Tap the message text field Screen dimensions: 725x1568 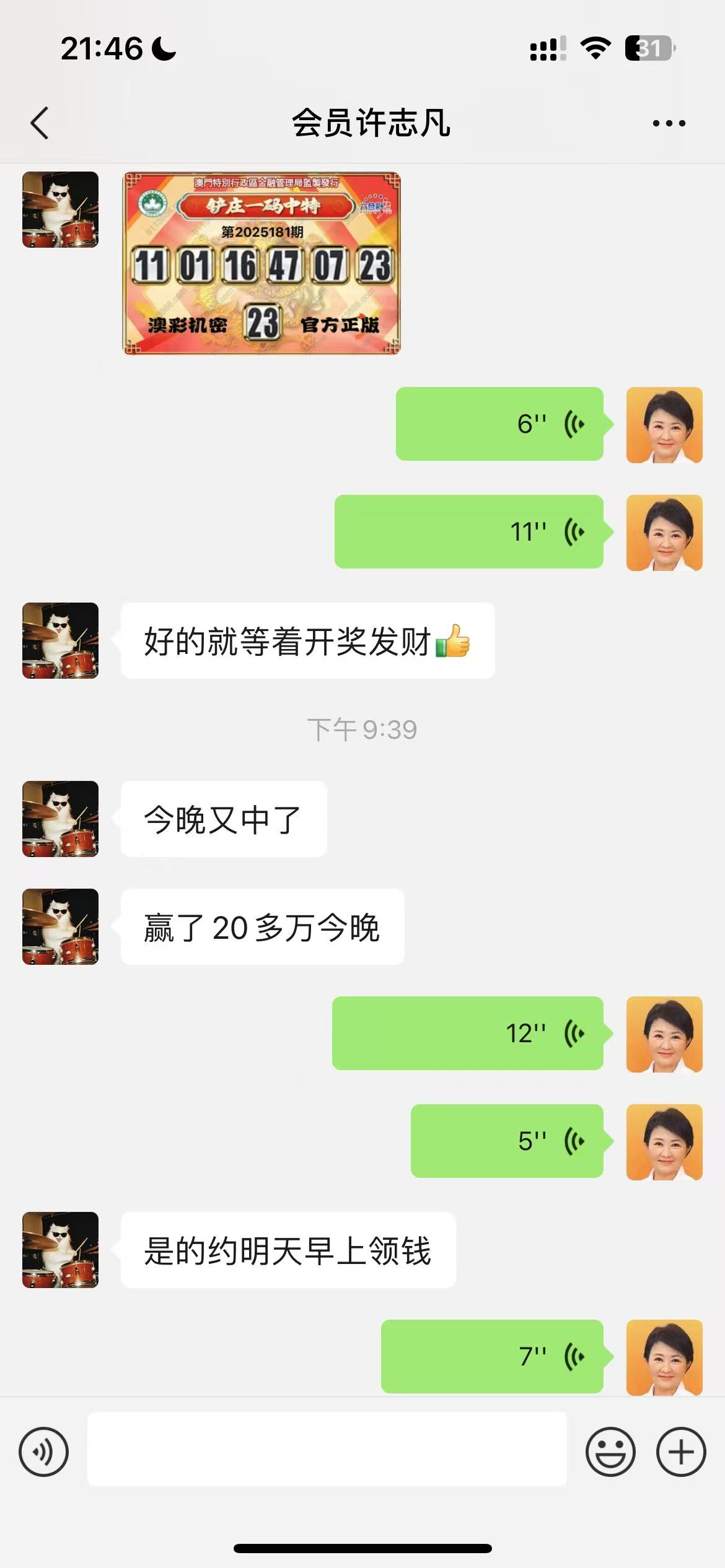(327, 1449)
